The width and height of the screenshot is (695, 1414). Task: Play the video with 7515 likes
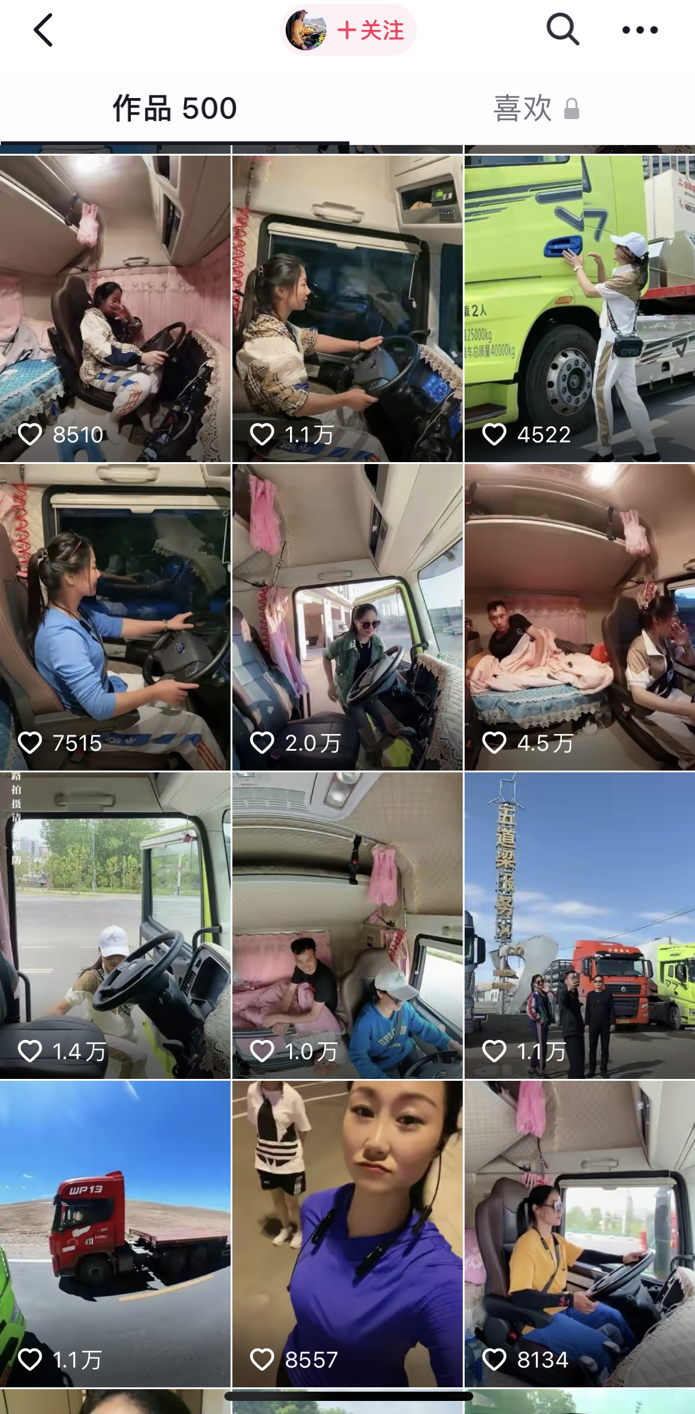coord(115,616)
